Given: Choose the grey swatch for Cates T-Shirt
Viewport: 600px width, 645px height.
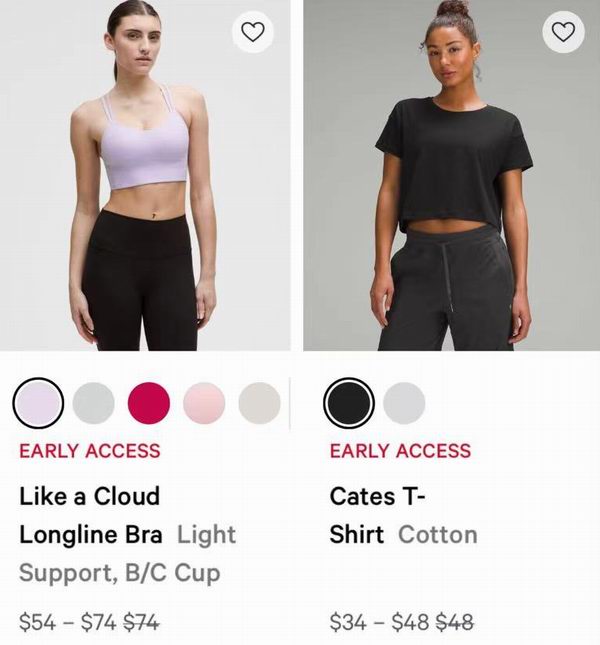Looking at the screenshot, I should click(404, 403).
